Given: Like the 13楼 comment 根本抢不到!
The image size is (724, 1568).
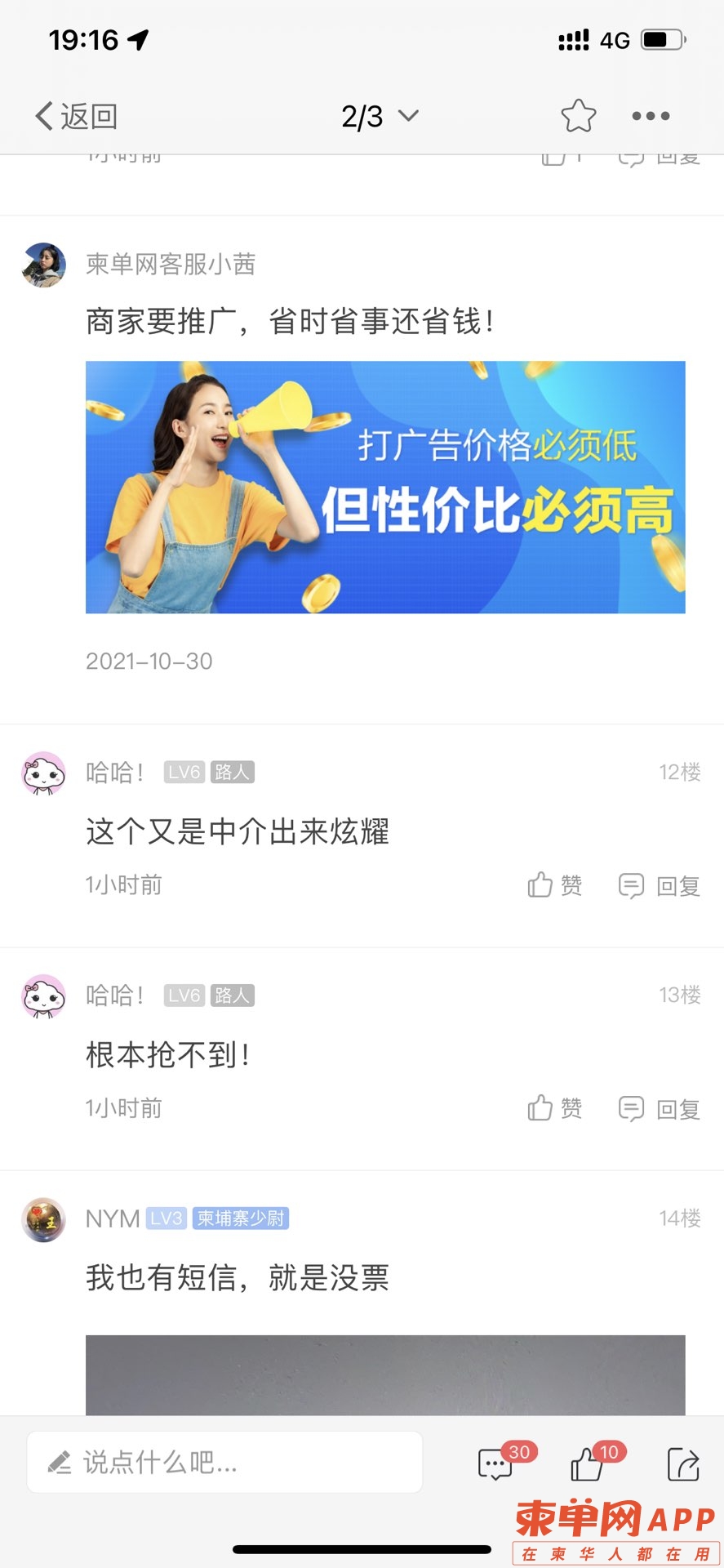Looking at the screenshot, I should click(554, 1108).
